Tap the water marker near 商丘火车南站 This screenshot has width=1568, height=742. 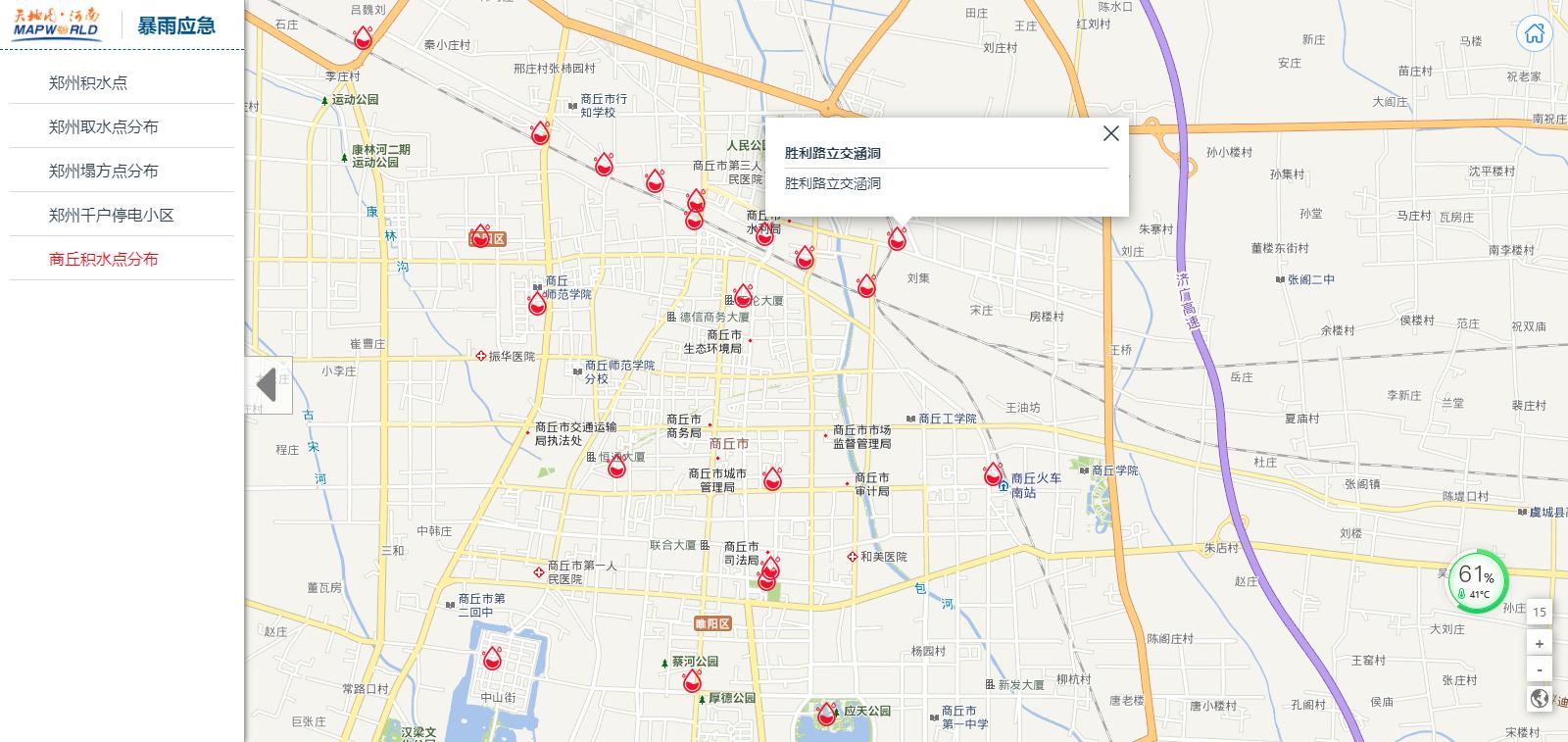(994, 474)
